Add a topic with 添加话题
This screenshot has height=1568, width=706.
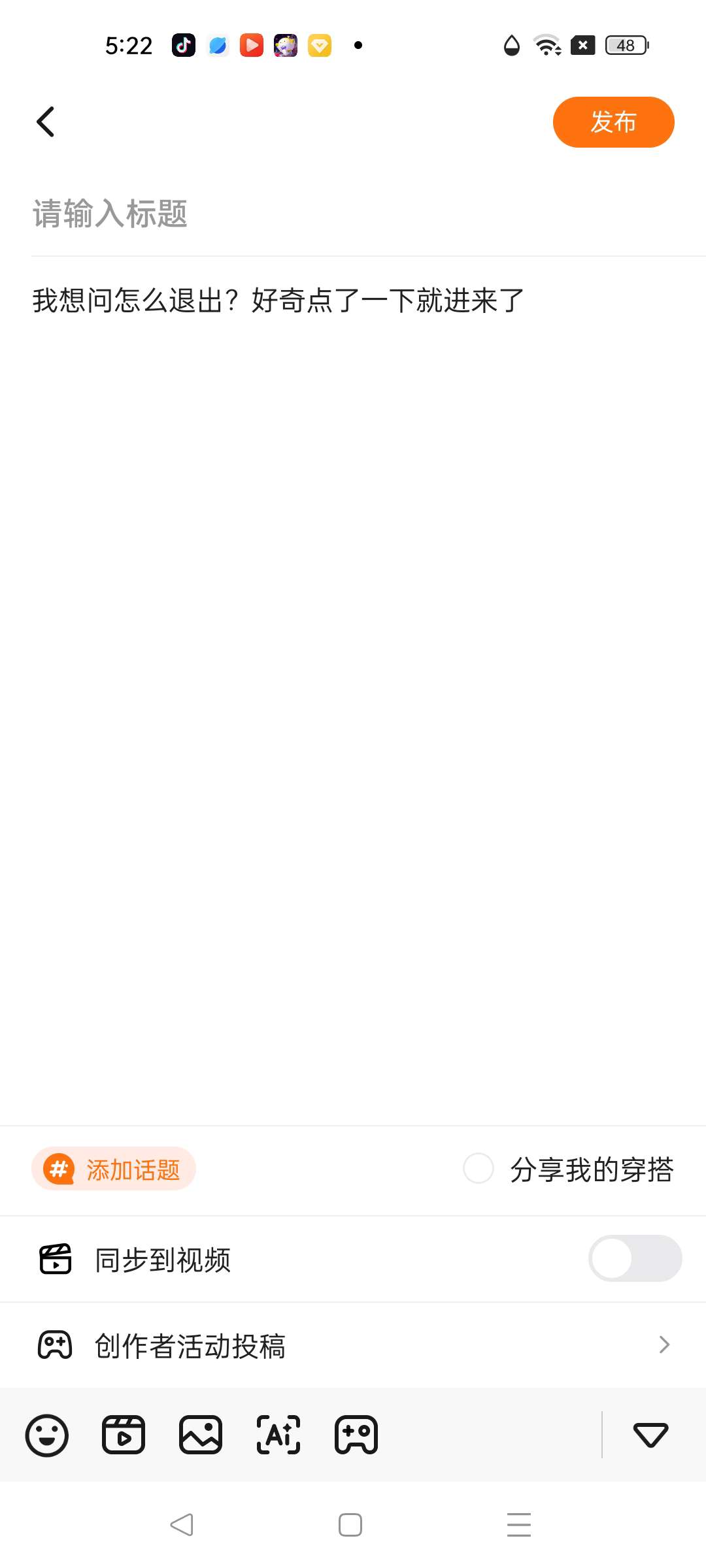click(x=114, y=1169)
